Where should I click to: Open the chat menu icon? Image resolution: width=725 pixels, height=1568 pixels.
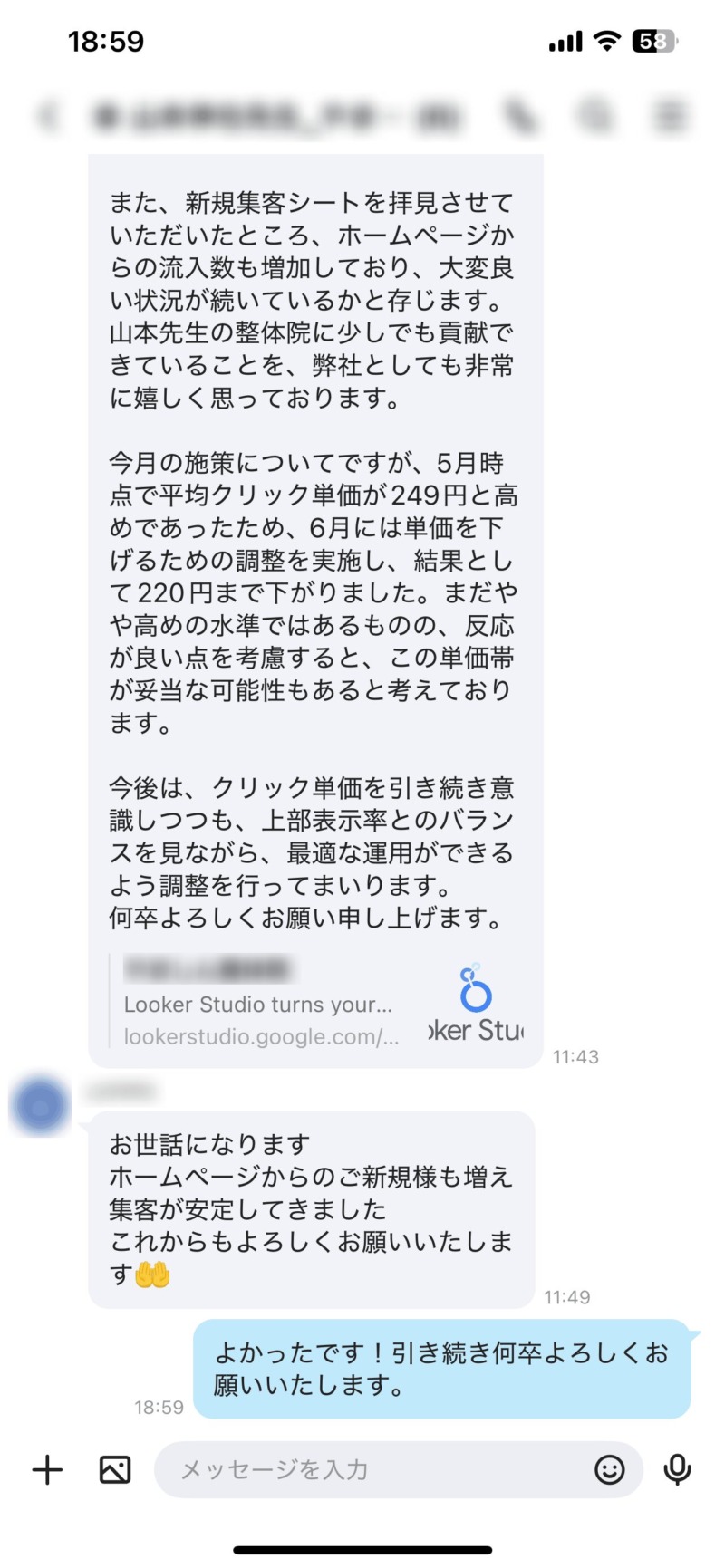669,116
